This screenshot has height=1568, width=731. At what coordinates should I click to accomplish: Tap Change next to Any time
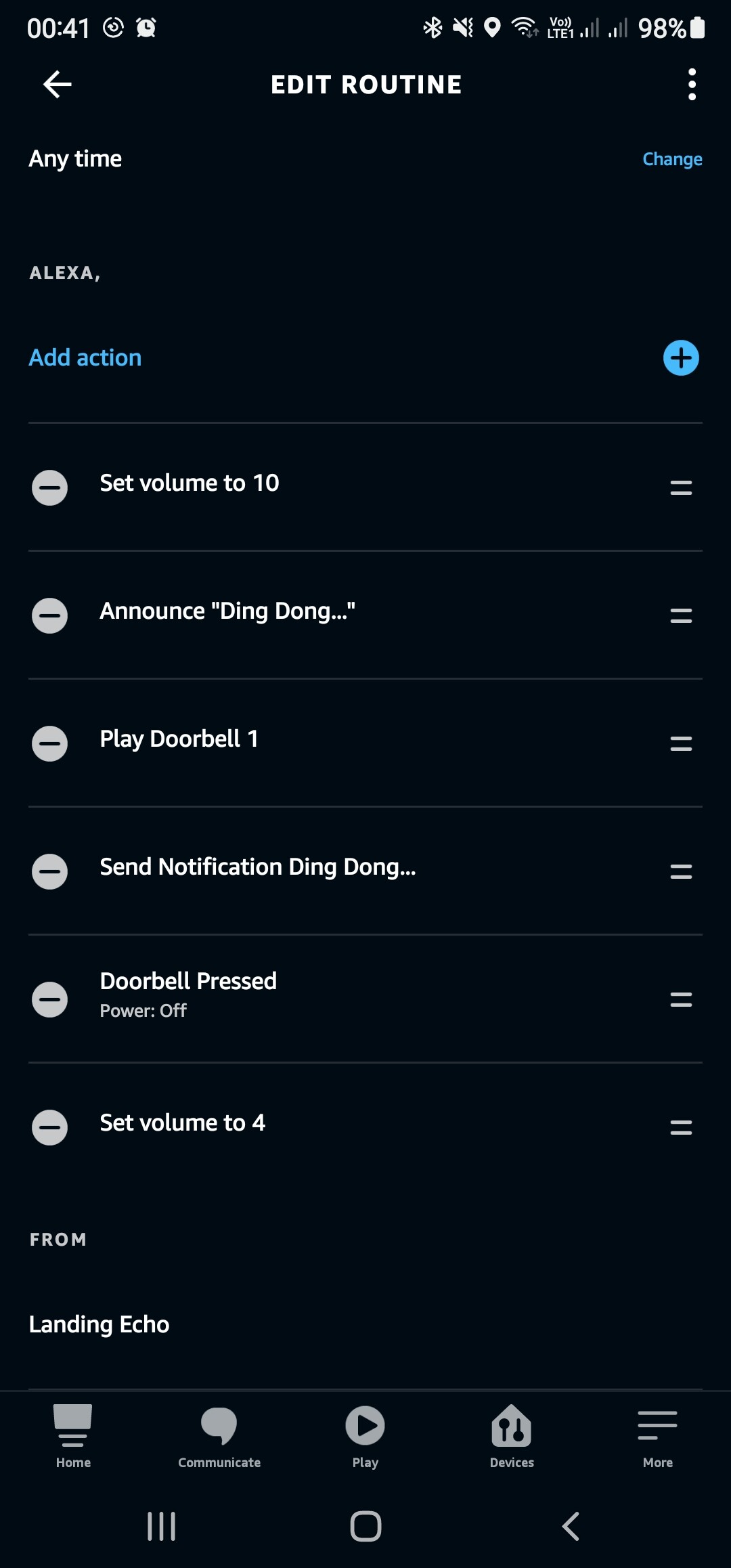point(671,159)
